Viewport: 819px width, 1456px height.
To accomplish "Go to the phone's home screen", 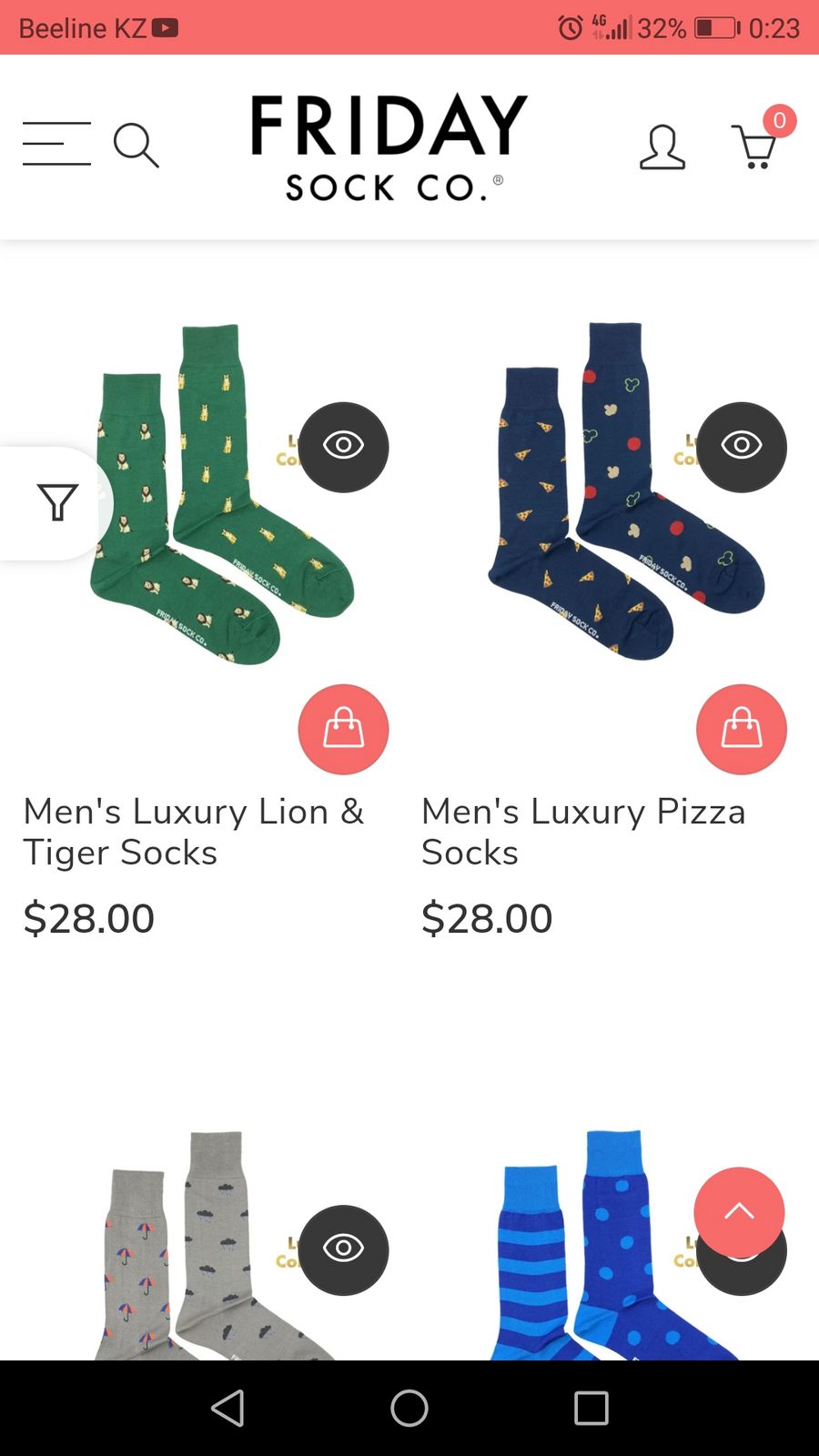I will click(409, 1408).
